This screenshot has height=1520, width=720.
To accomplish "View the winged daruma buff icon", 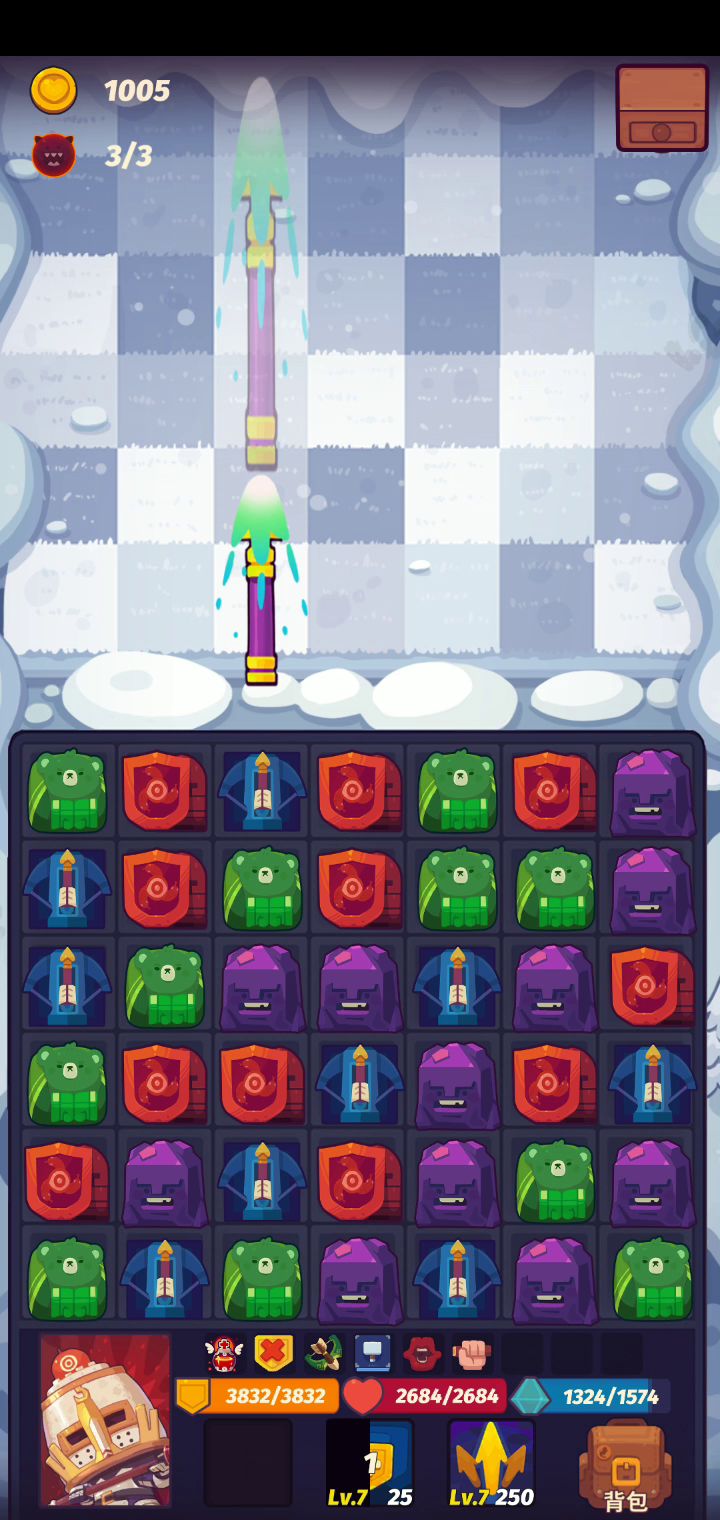I will click(225, 1354).
